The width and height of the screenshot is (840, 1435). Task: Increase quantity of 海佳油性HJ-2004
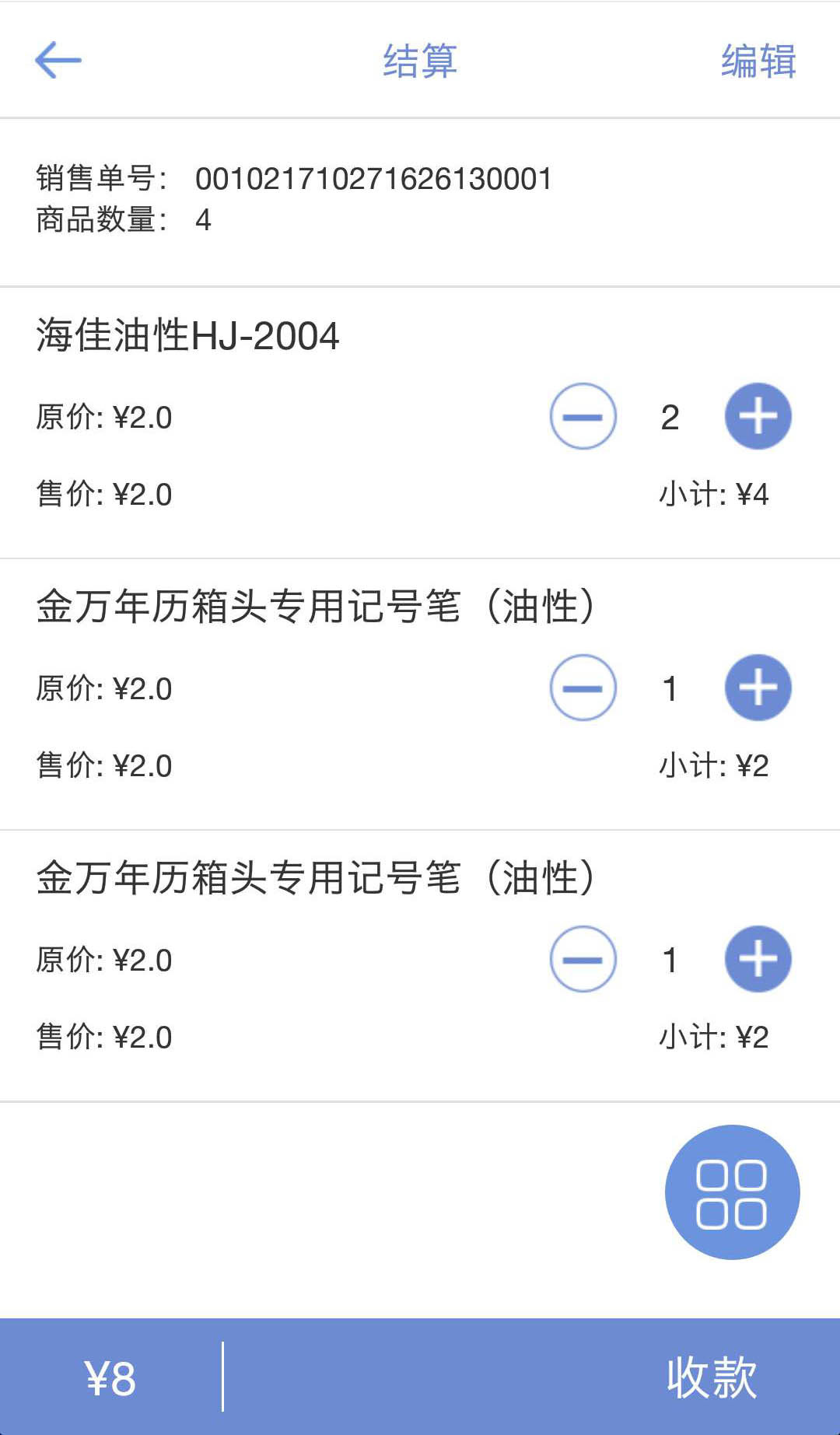tap(758, 416)
